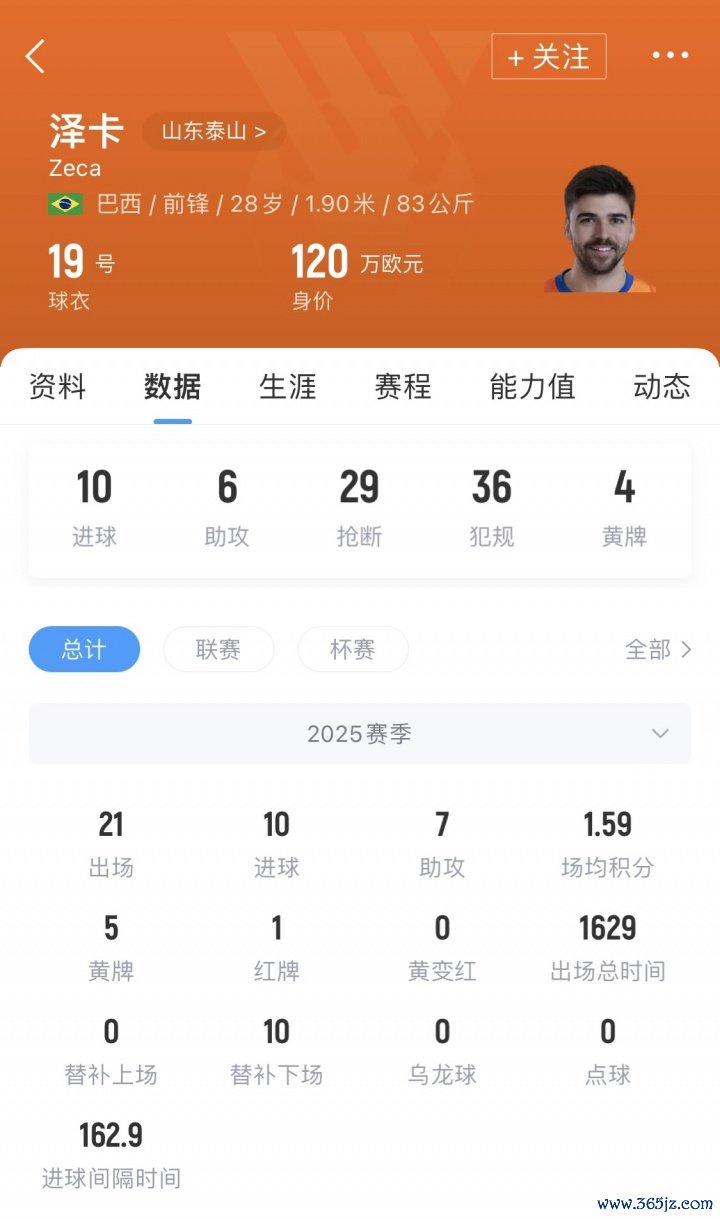Follow Zeca with the 关注 button

tap(549, 57)
